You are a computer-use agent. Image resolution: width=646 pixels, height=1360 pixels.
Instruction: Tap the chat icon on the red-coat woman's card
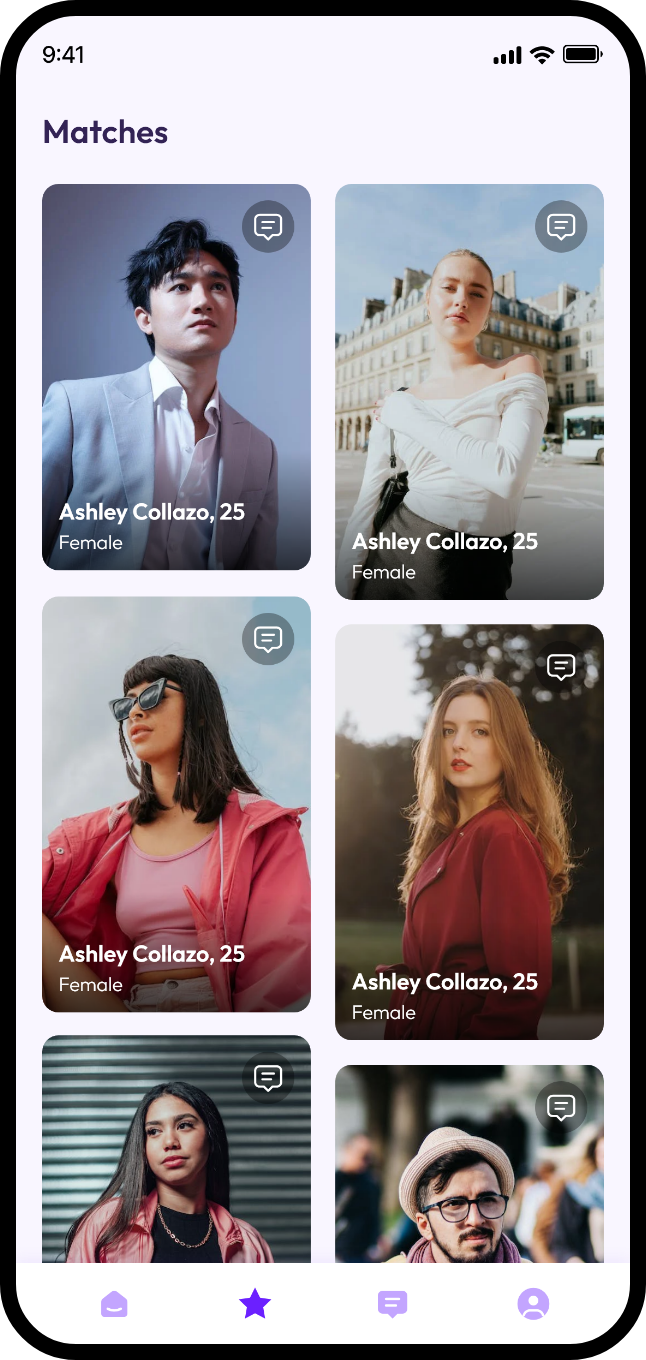(561, 667)
